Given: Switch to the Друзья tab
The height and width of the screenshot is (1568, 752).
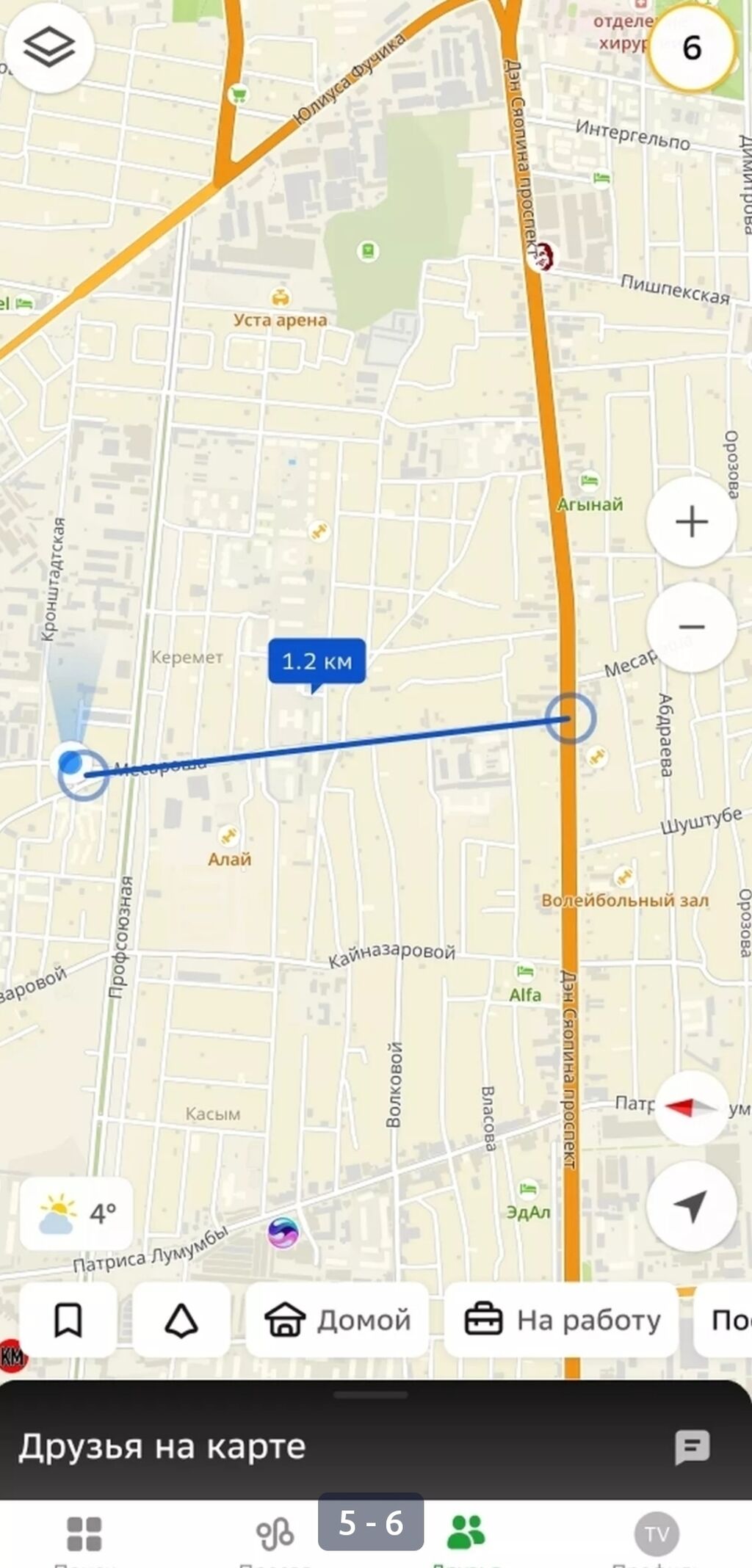Looking at the screenshot, I should pos(466,1534).
